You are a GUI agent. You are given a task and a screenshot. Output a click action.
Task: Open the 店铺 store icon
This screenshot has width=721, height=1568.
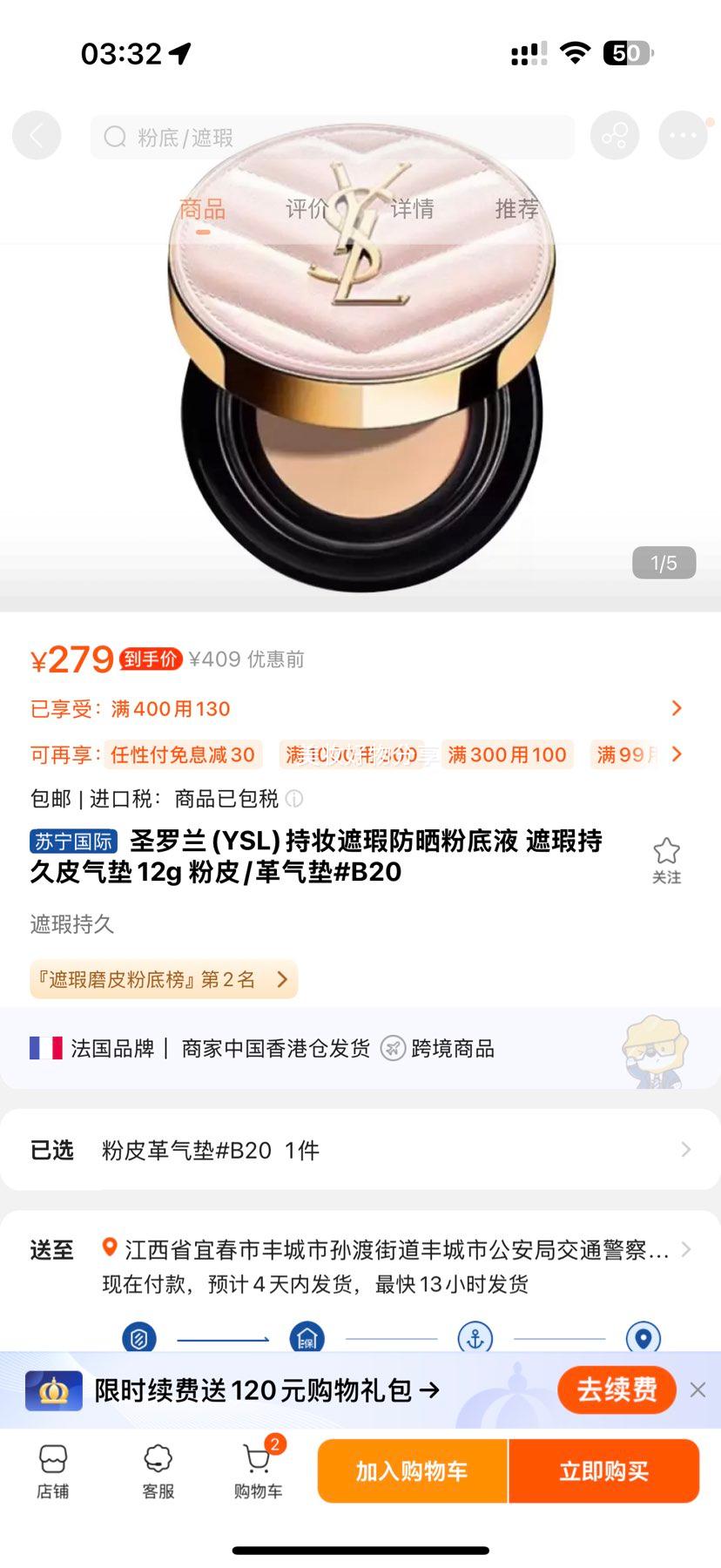tap(54, 1472)
